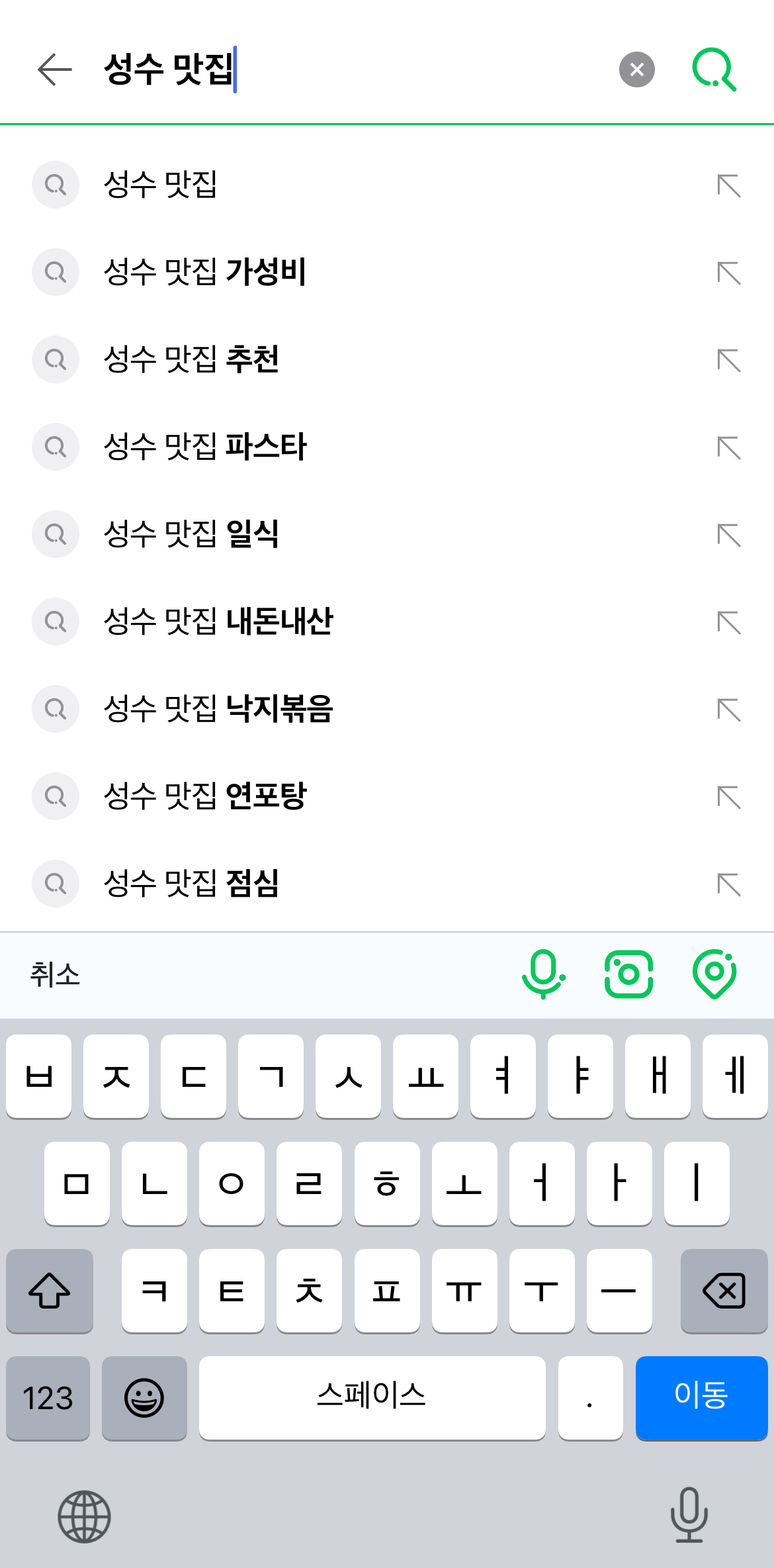Start voice search with the green microphone

[x=543, y=974]
